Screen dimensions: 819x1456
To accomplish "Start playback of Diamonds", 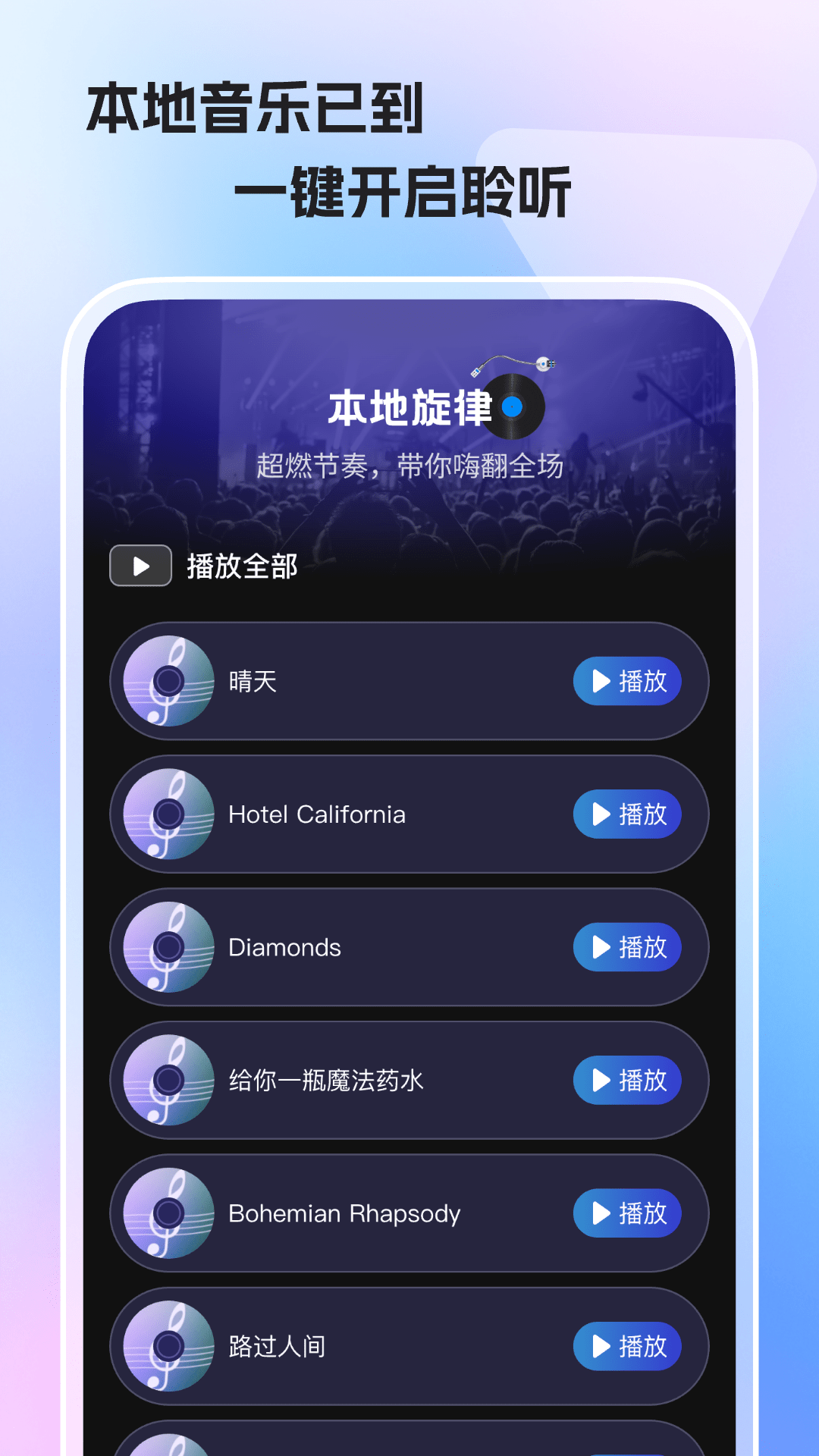I will click(627, 947).
